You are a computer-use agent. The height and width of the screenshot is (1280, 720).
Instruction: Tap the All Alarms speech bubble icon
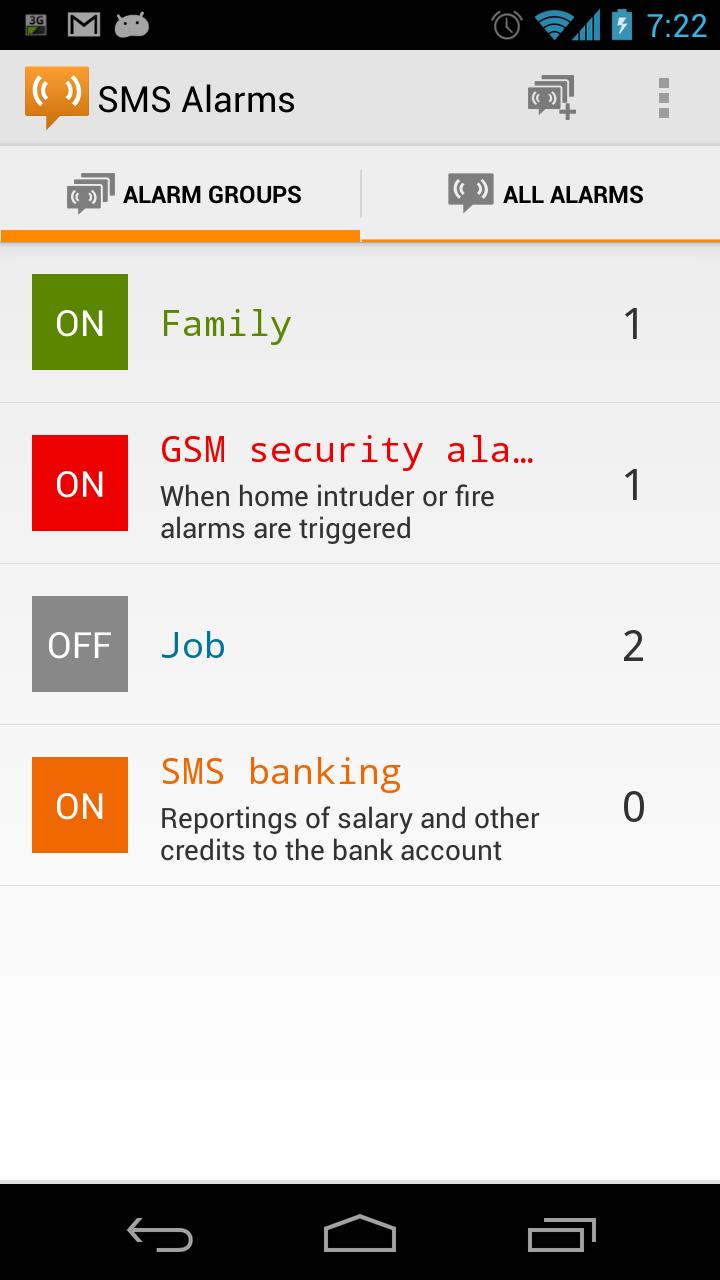tap(470, 192)
